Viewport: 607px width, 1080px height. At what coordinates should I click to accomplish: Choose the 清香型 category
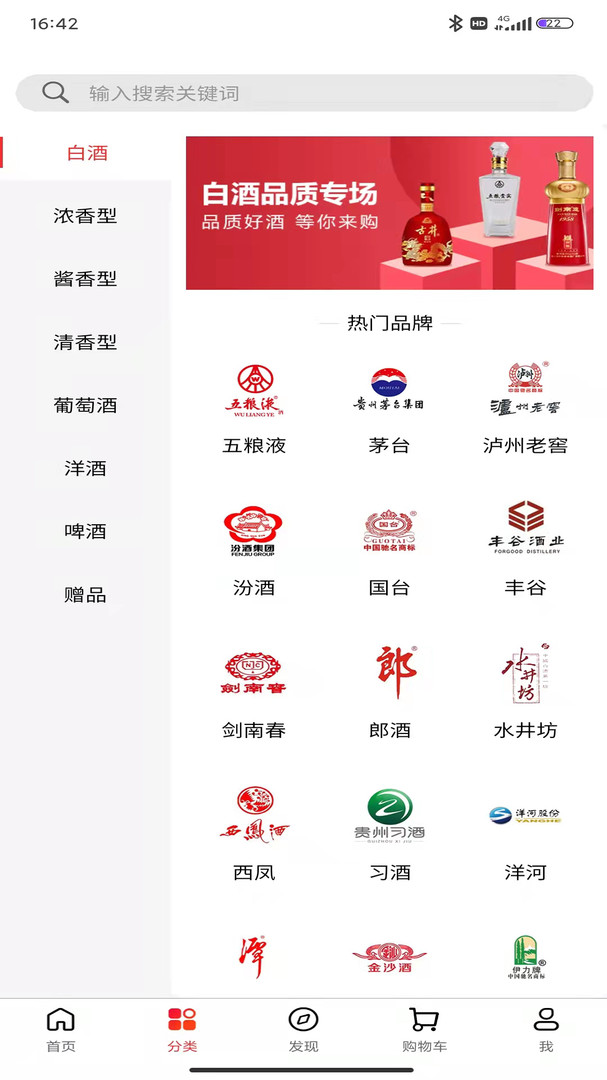pos(85,342)
